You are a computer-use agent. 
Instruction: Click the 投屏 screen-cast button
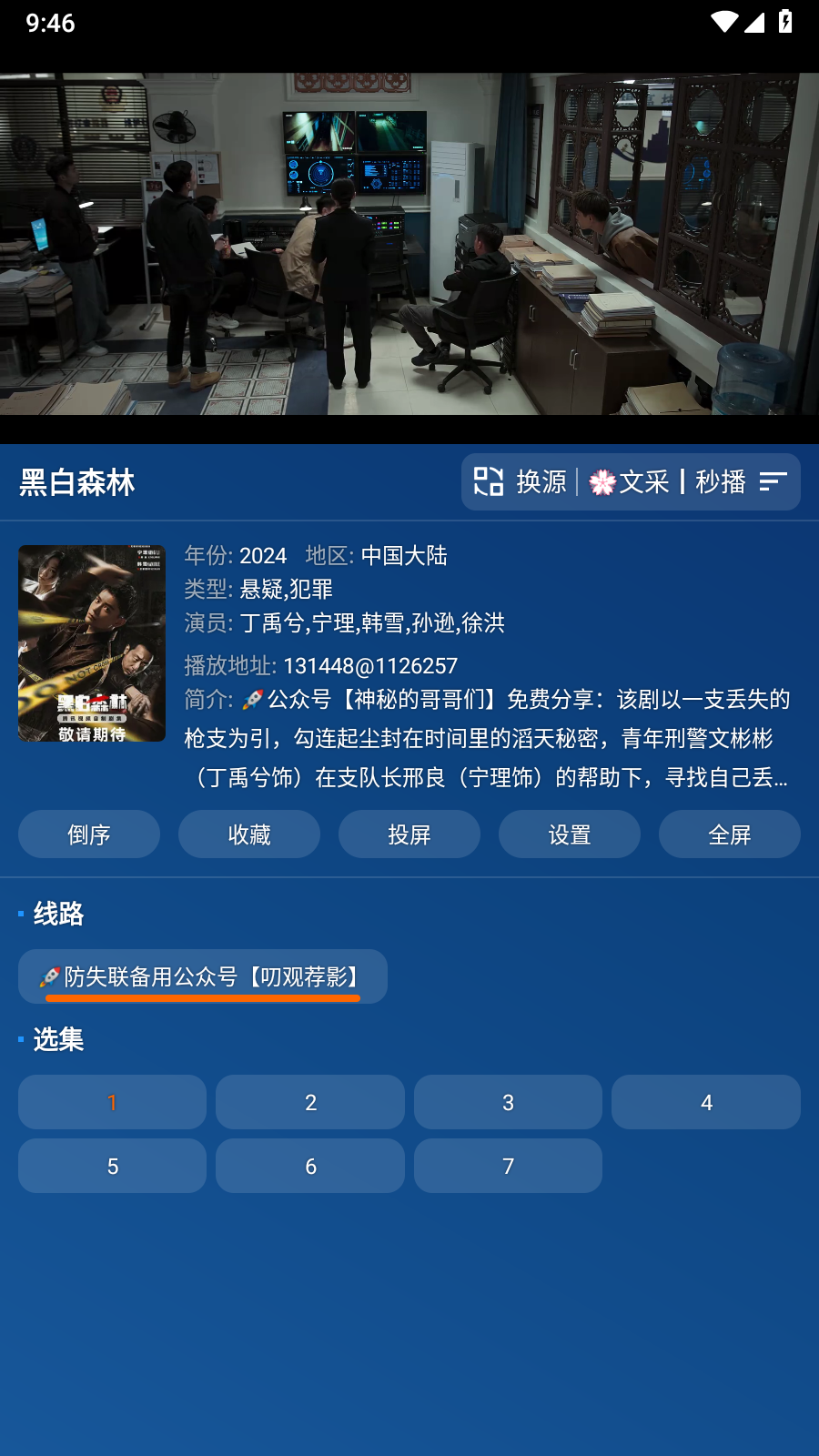pos(409,834)
